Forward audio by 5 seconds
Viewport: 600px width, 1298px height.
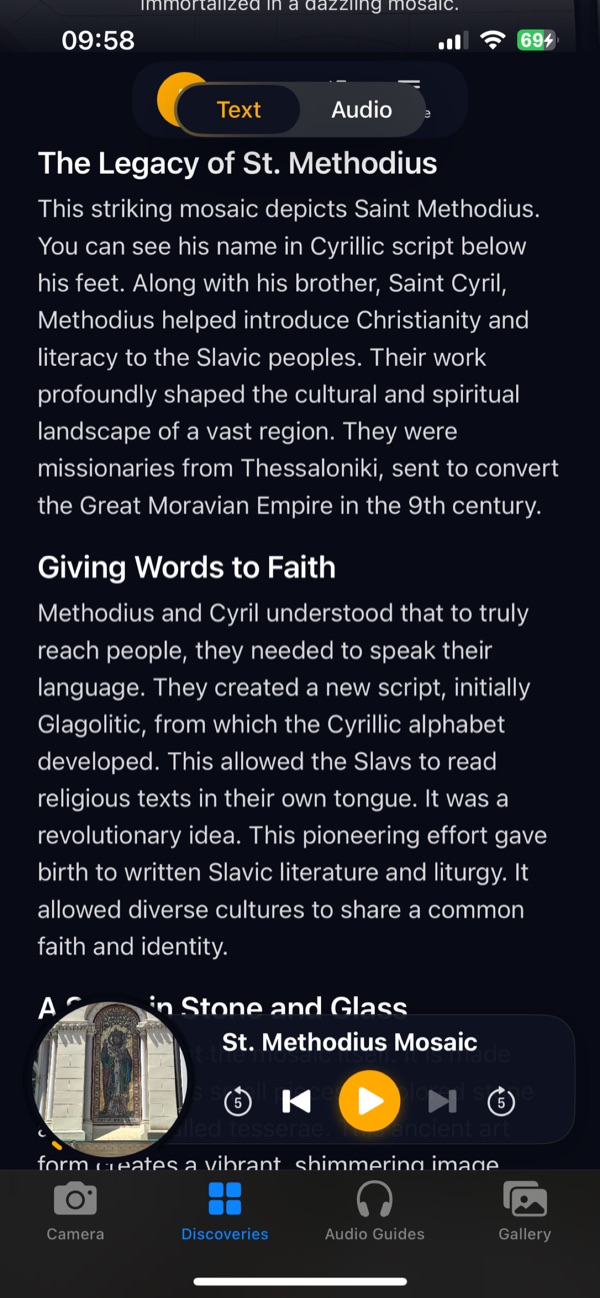click(x=501, y=1102)
